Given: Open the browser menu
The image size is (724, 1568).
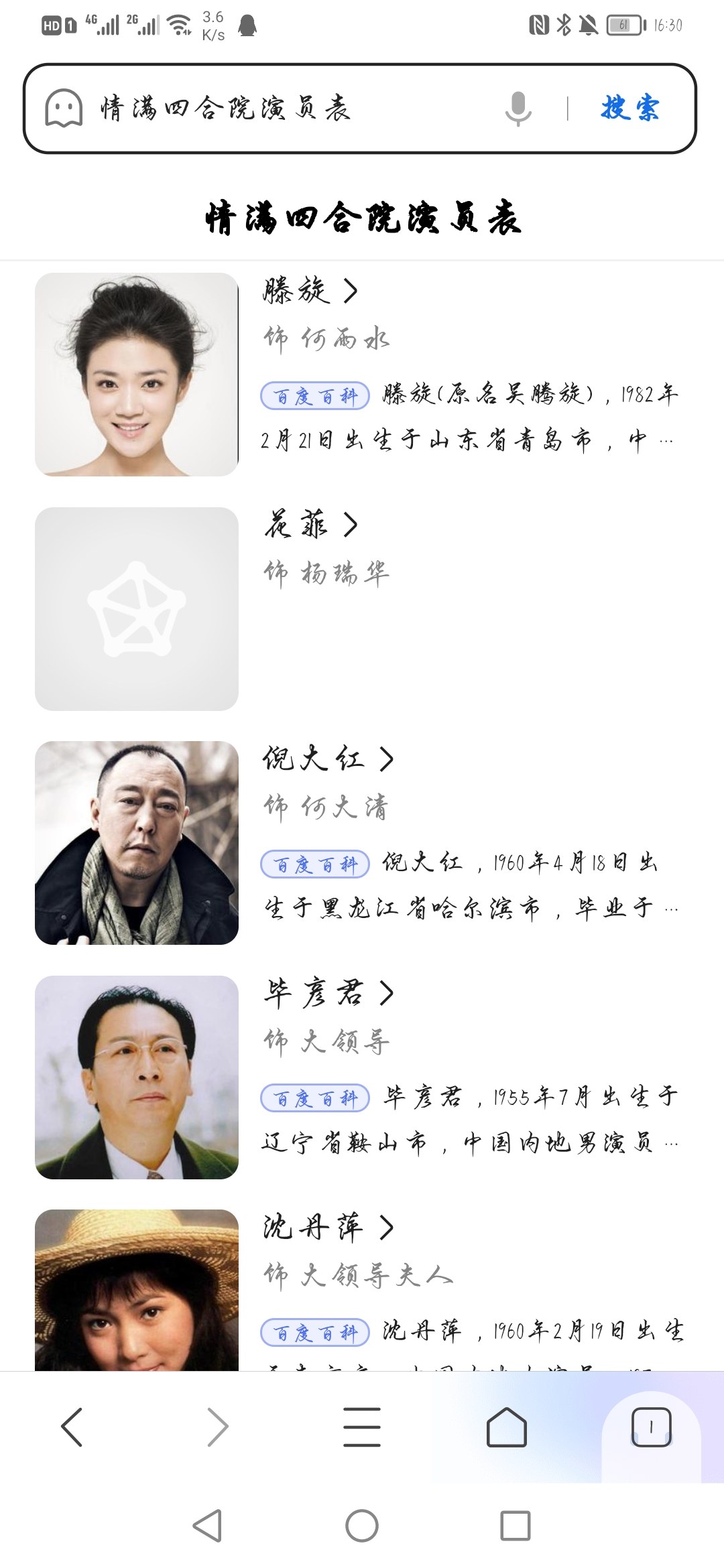Looking at the screenshot, I should coord(362,1427).
